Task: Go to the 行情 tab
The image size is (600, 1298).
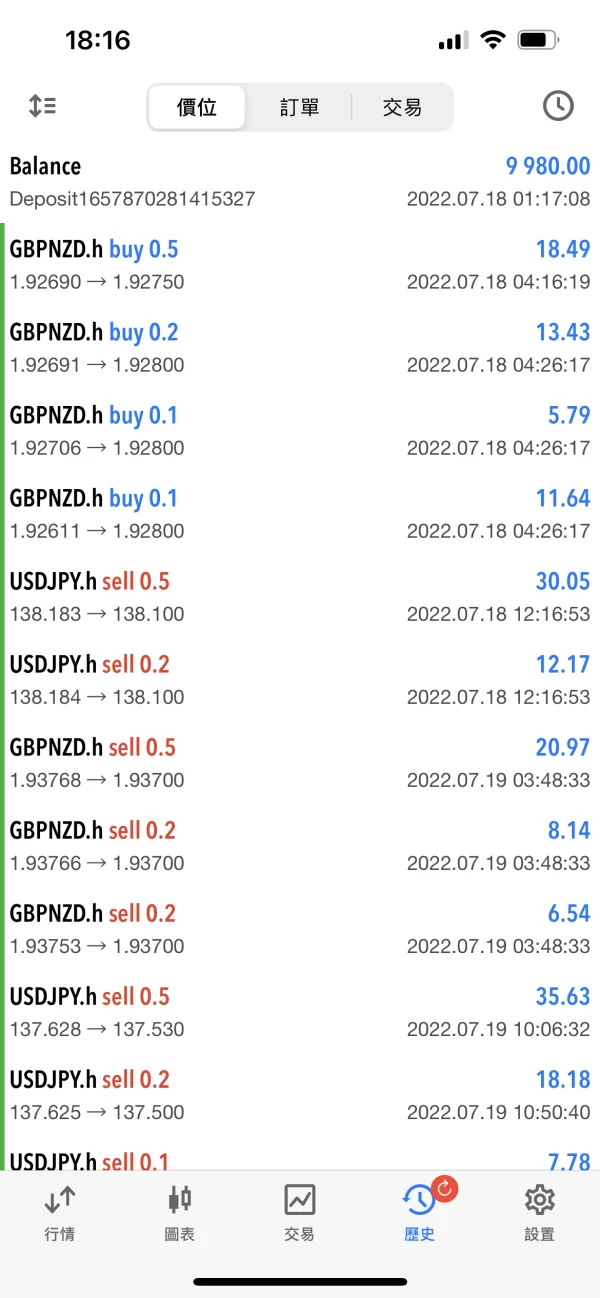Action: pos(60,1212)
